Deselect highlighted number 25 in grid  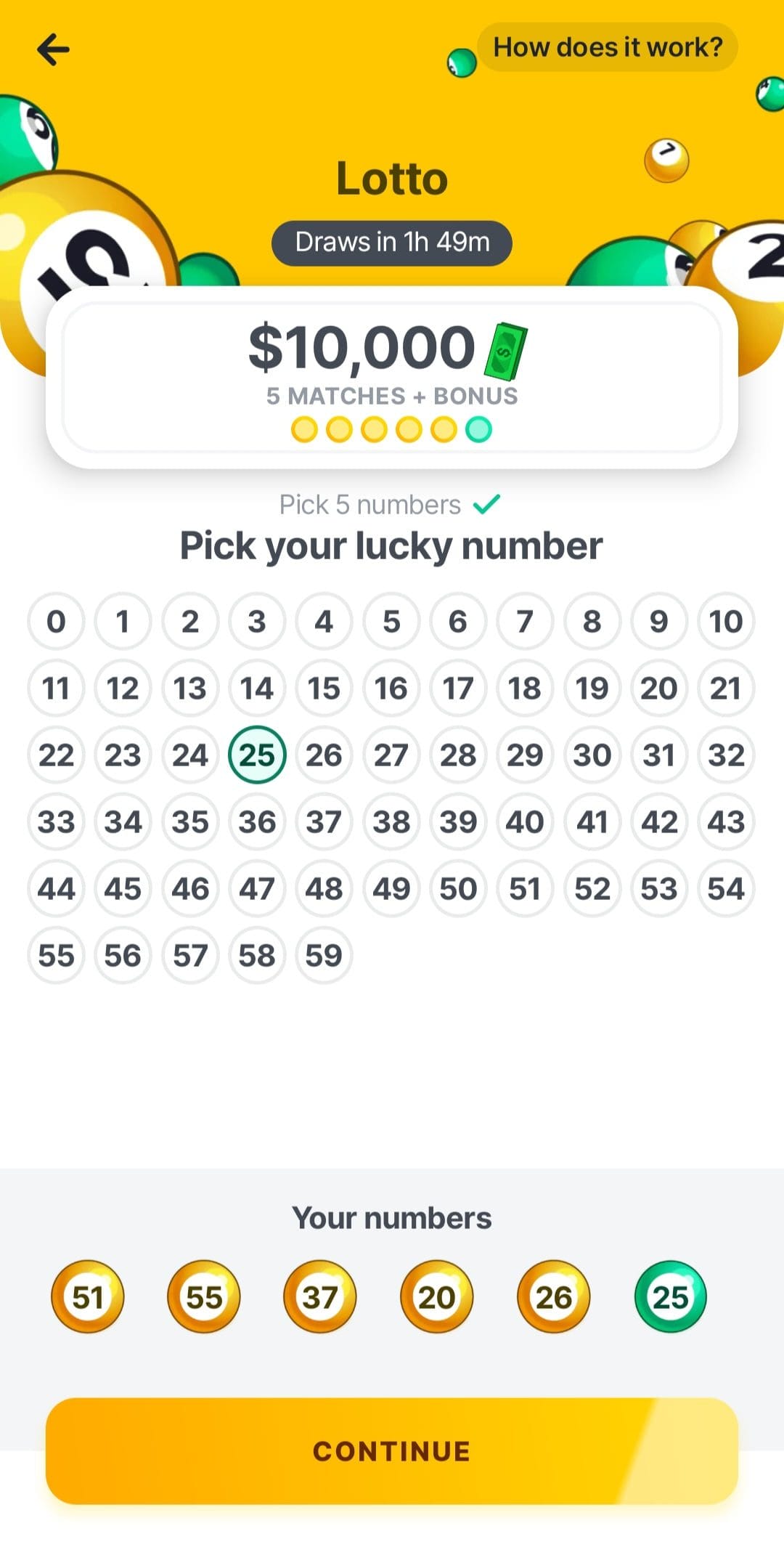257,755
